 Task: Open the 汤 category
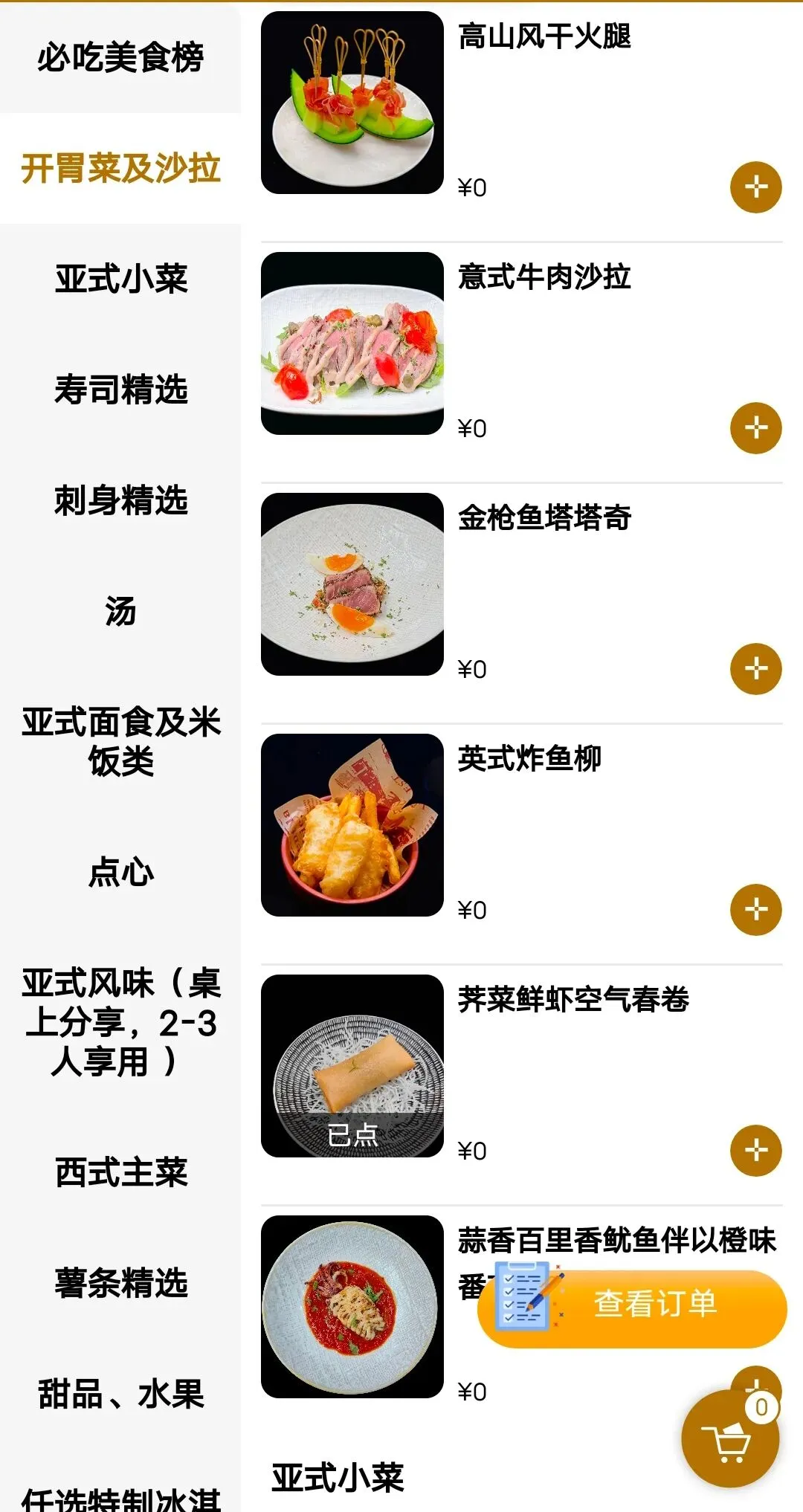(x=120, y=611)
